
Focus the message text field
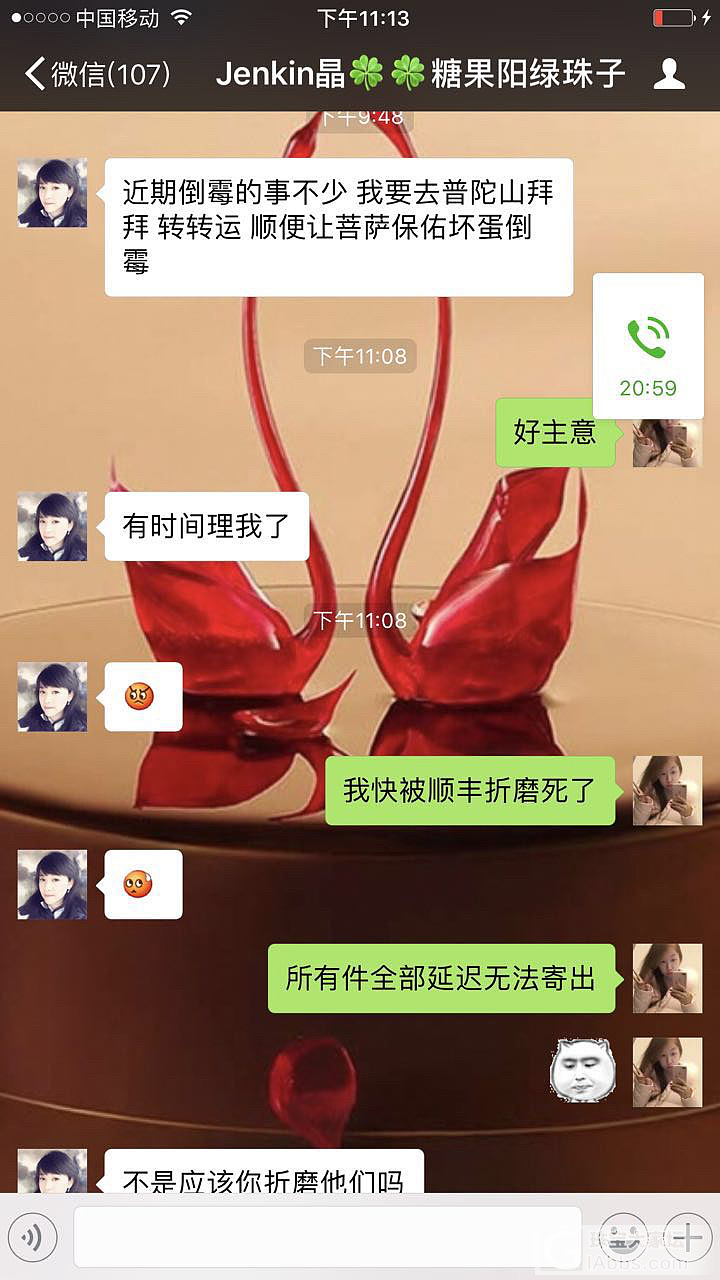[x=327, y=1238]
